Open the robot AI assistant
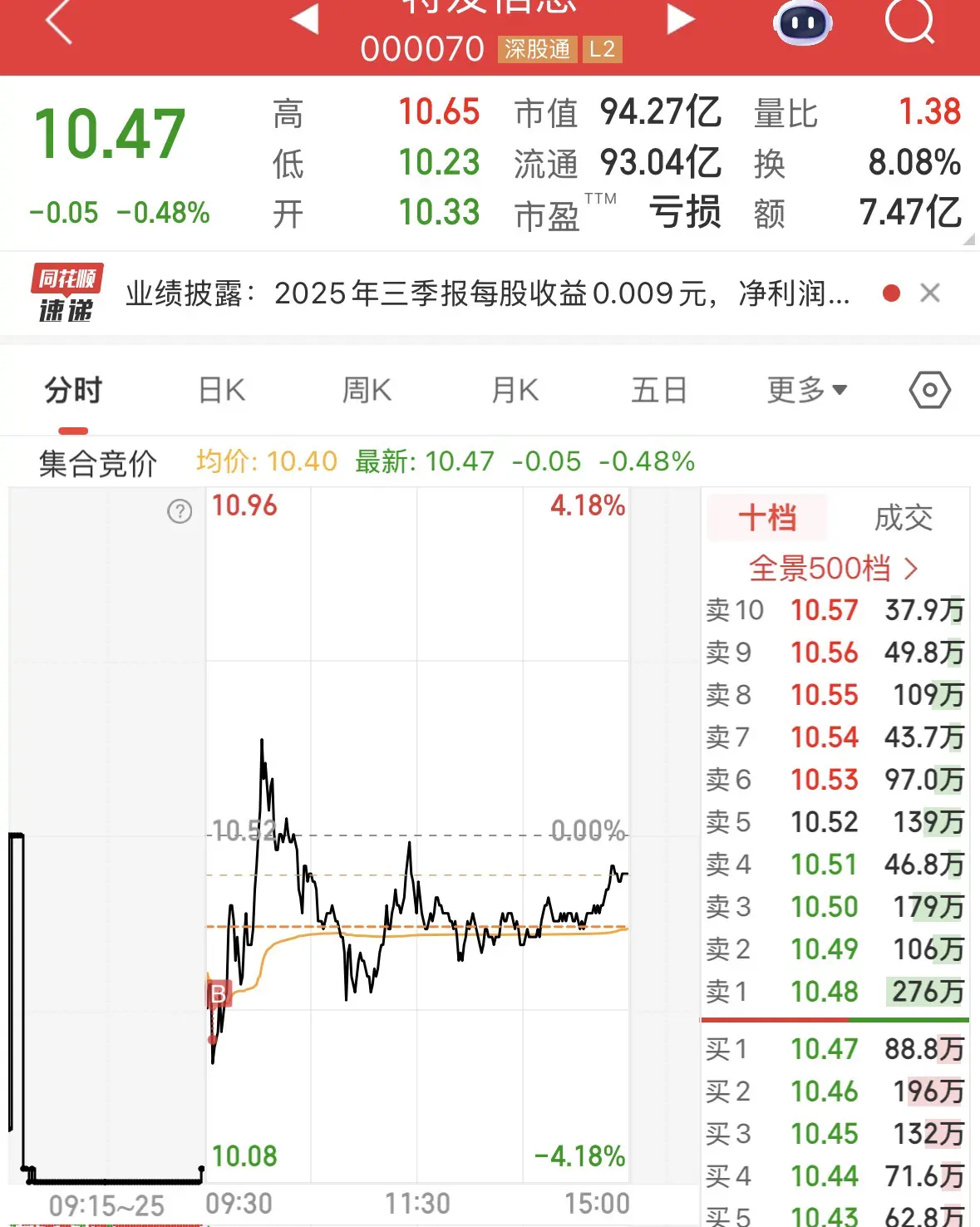980x1227 pixels. click(802, 22)
